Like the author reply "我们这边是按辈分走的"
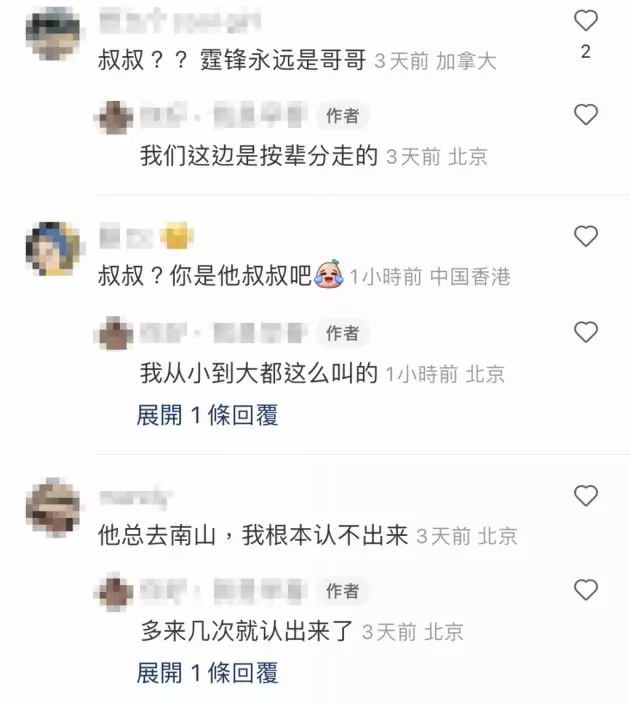 (x=586, y=115)
